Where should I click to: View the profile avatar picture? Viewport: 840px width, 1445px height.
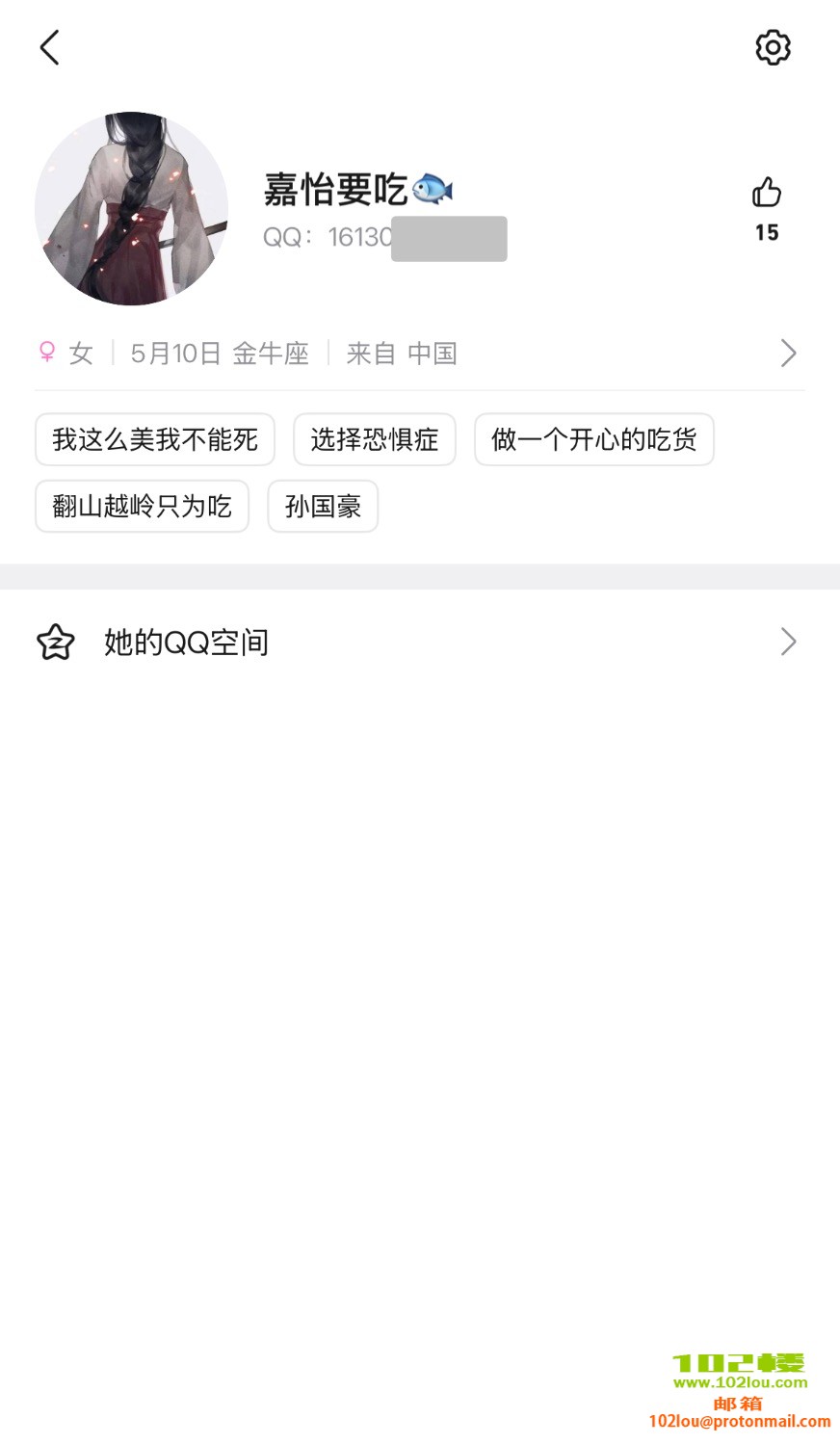pyautogui.click(x=132, y=209)
